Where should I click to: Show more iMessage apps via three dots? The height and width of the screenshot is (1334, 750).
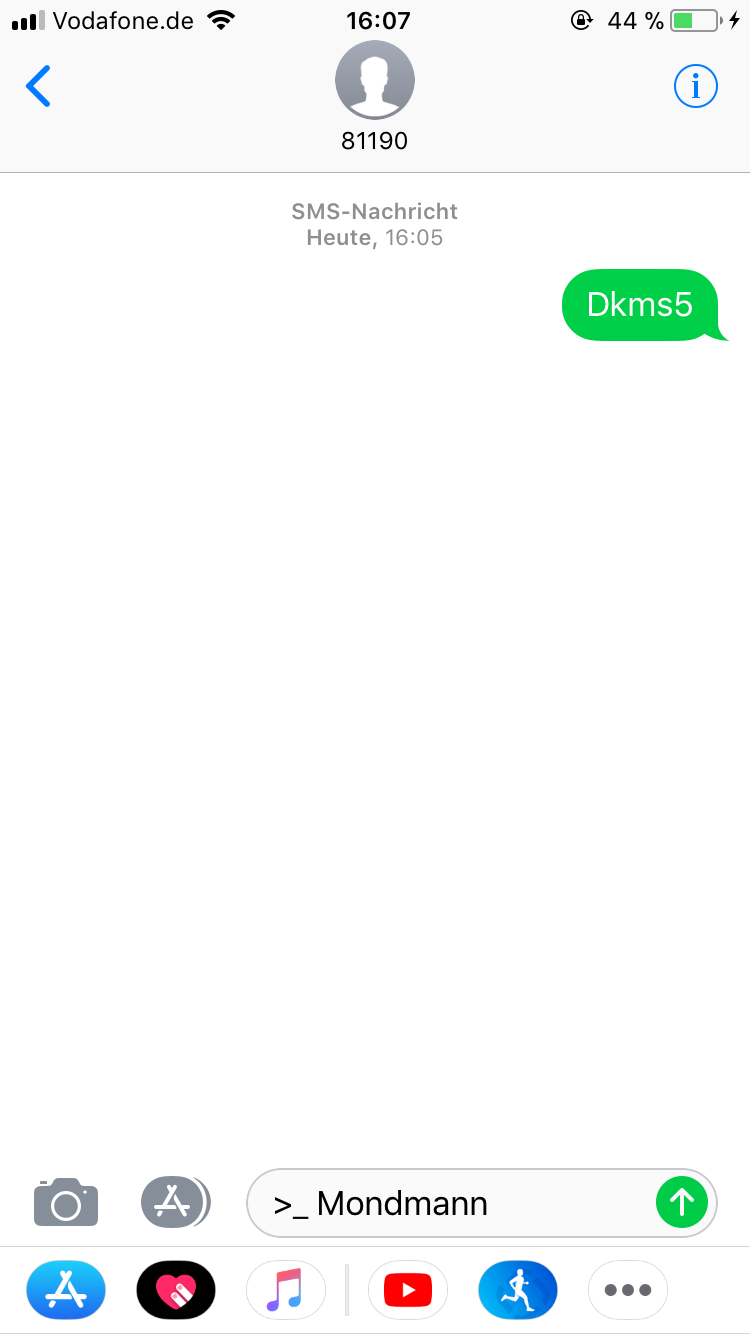click(x=628, y=1290)
